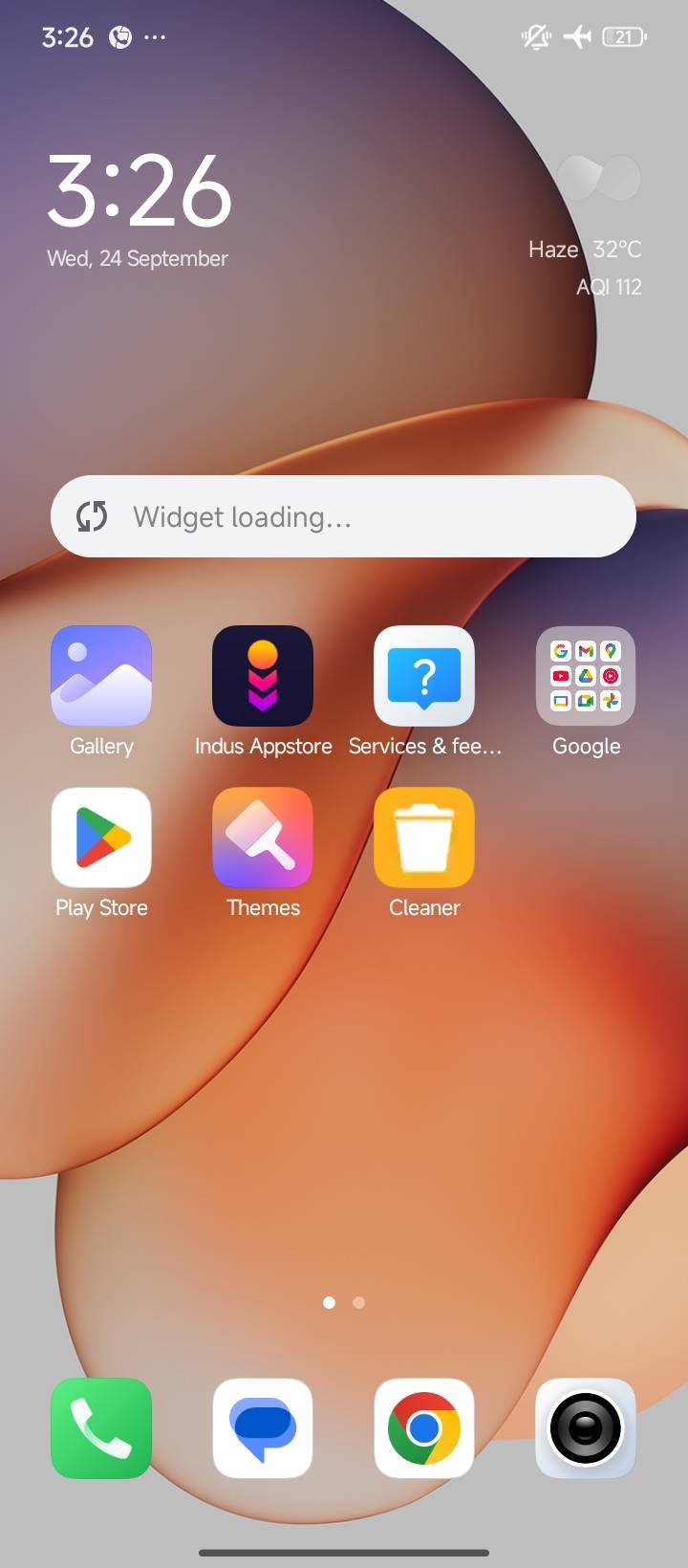The height and width of the screenshot is (1568, 688).
Task: Launch the Play Store
Action: coord(101,838)
